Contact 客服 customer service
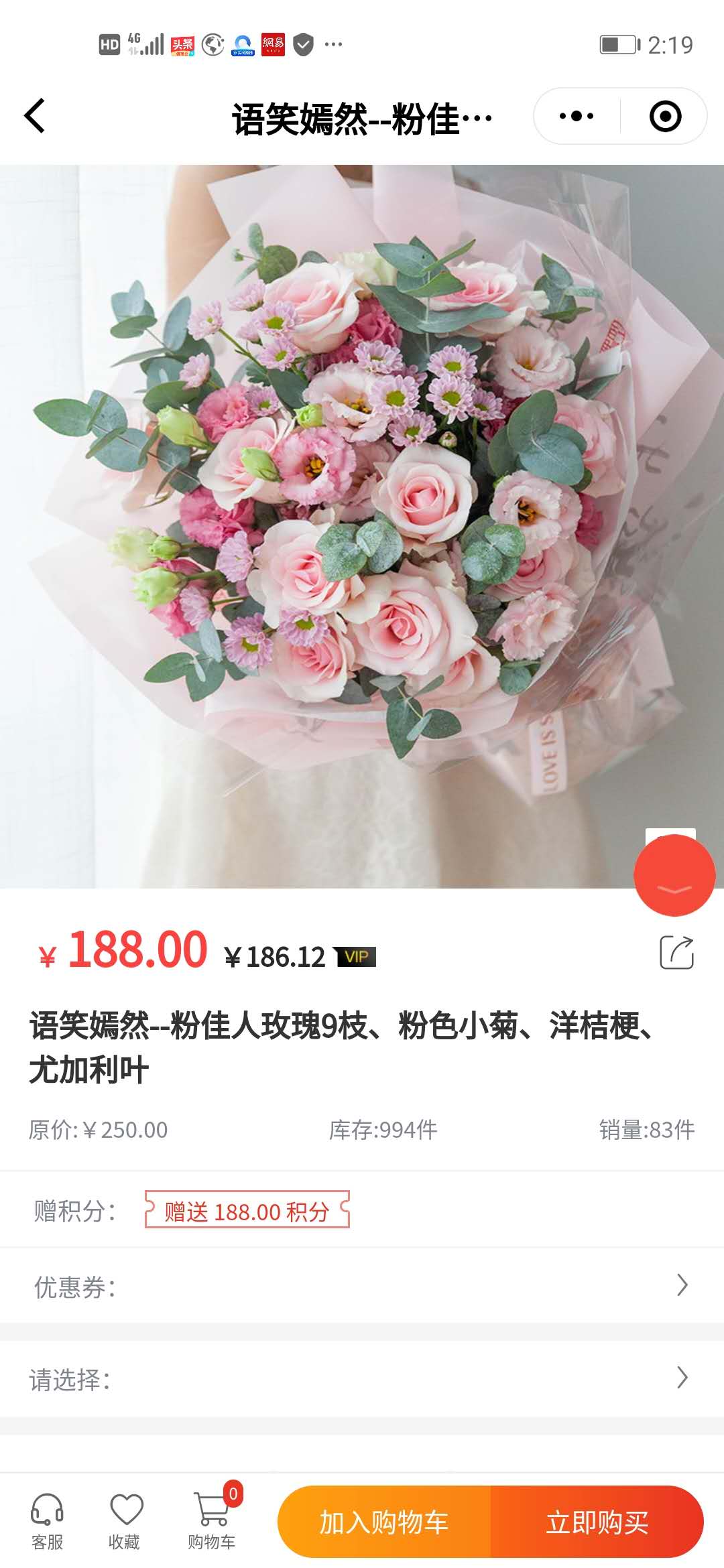724x1568 pixels. 47,1521
